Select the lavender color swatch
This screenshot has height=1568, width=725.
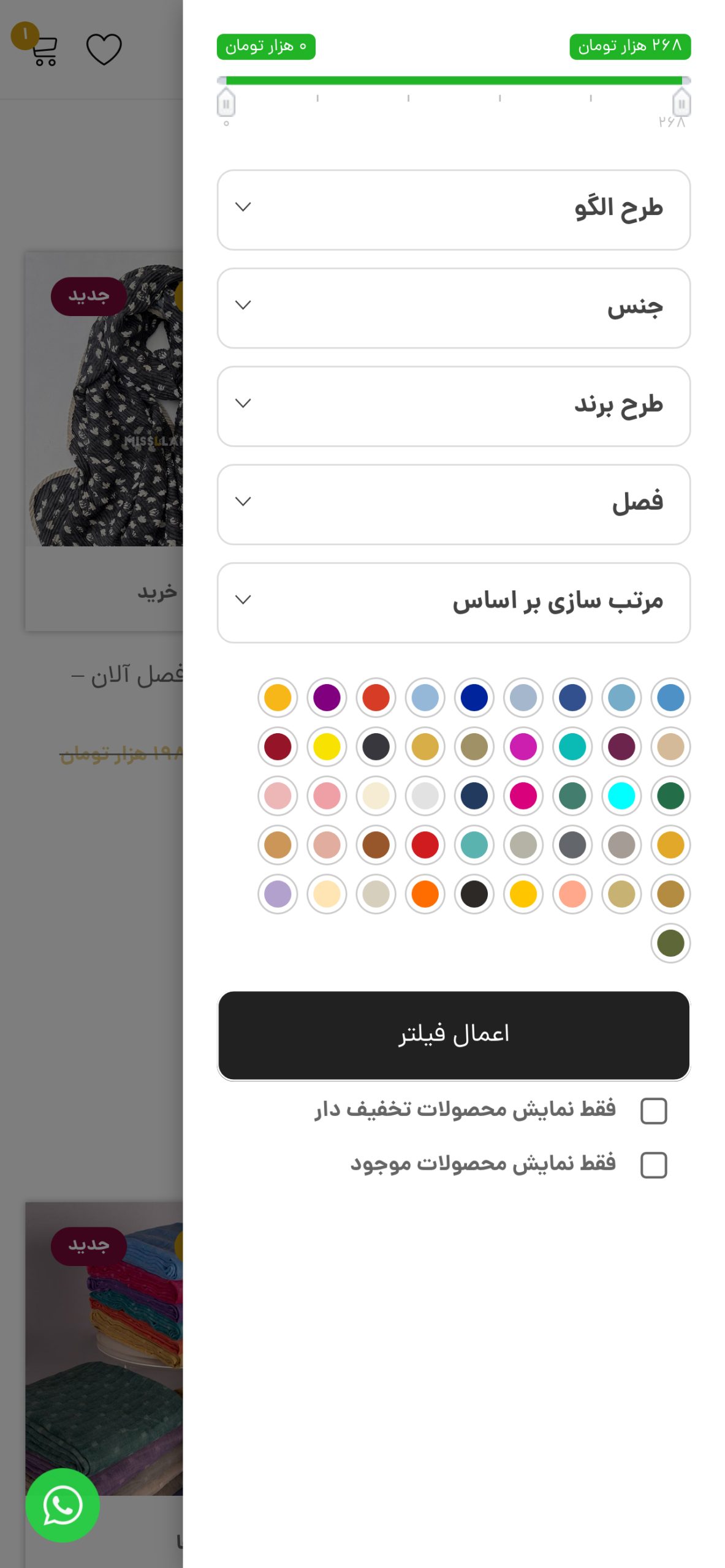click(x=278, y=894)
